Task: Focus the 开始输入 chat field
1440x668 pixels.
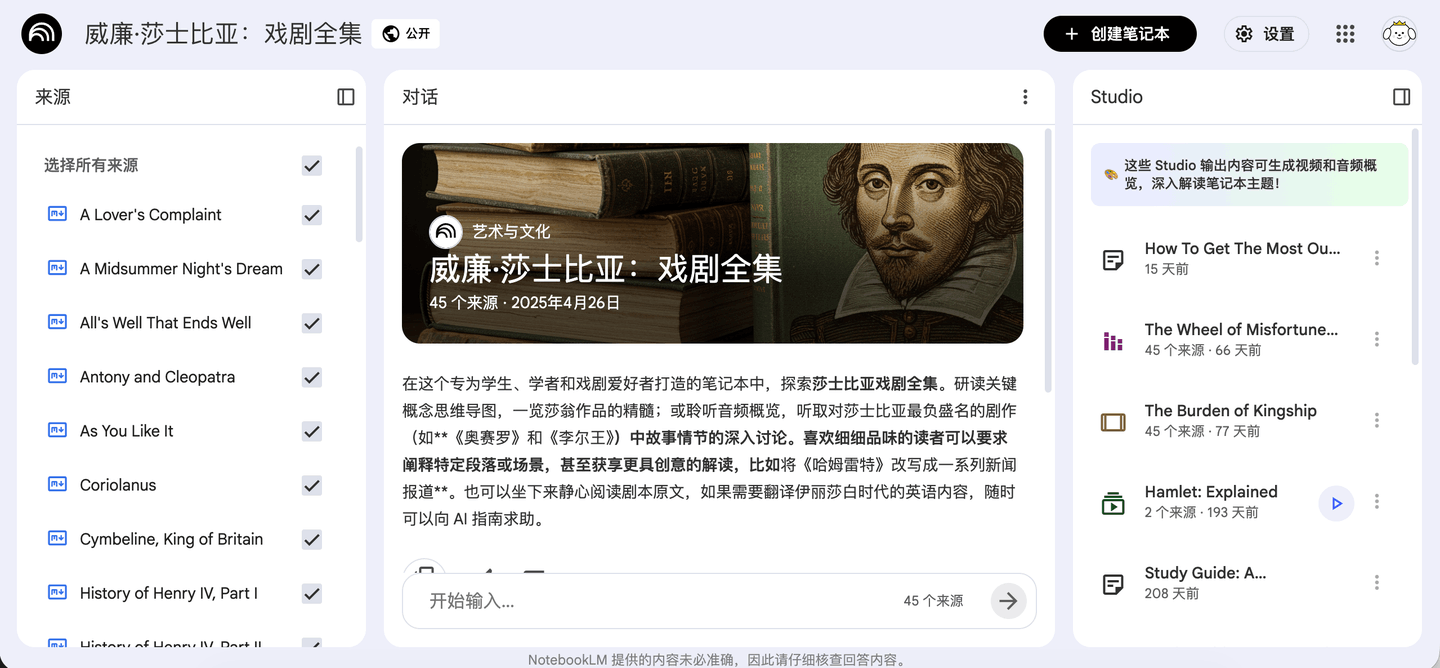Action: [x=650, y=601]
